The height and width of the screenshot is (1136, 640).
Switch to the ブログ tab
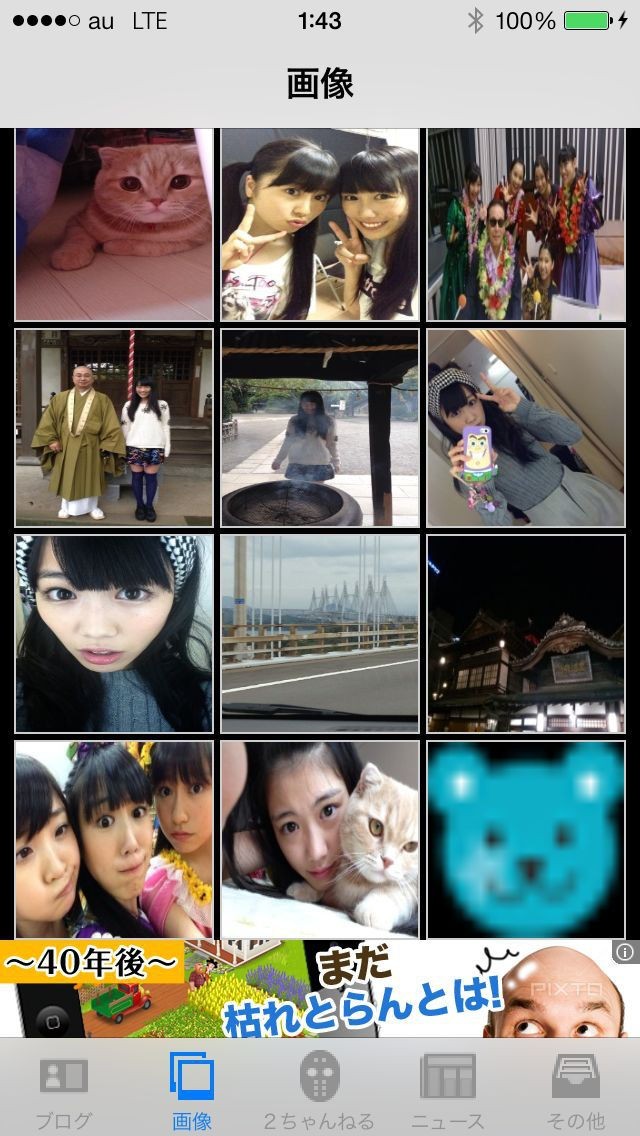pyautogui.click(x=64, y=1088)
